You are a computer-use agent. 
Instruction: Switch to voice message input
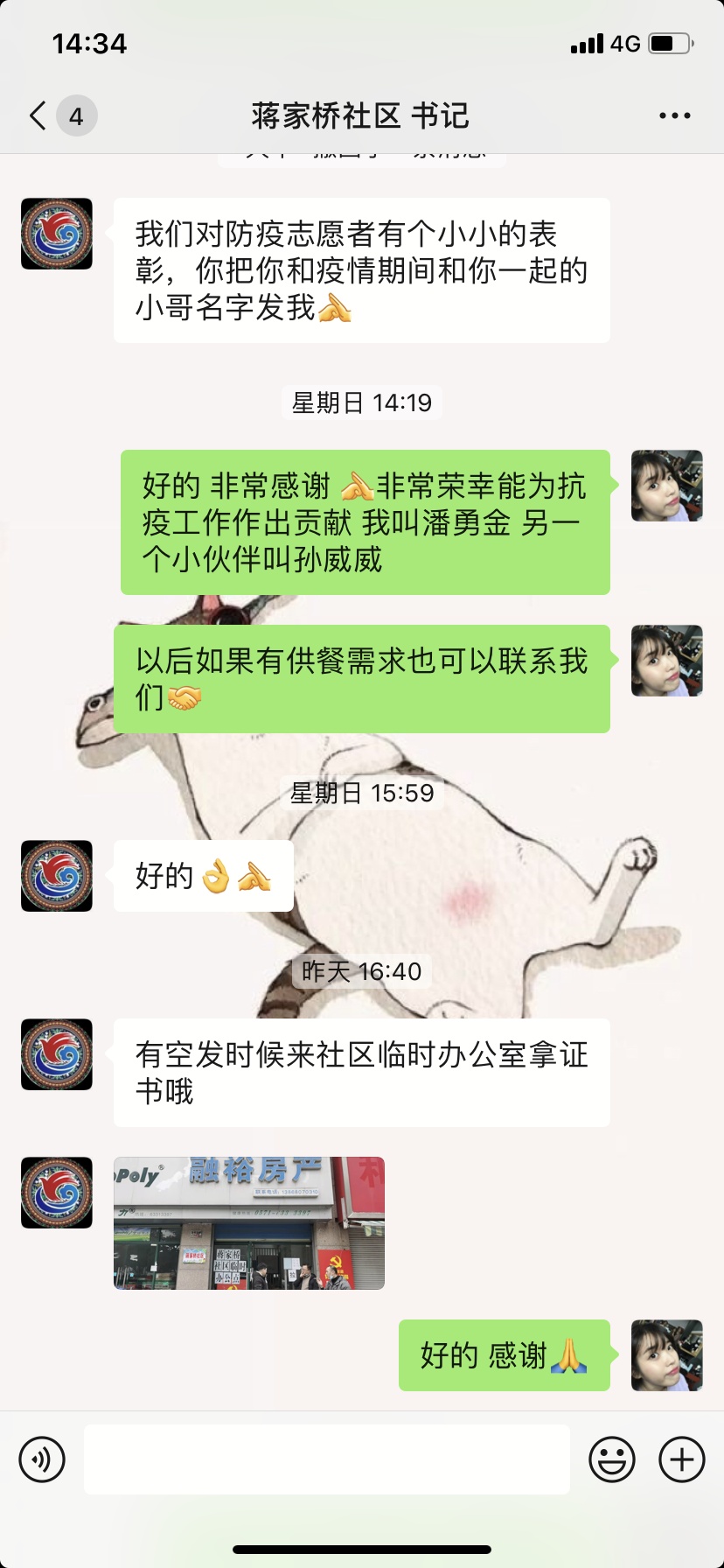pos(42,1459)
